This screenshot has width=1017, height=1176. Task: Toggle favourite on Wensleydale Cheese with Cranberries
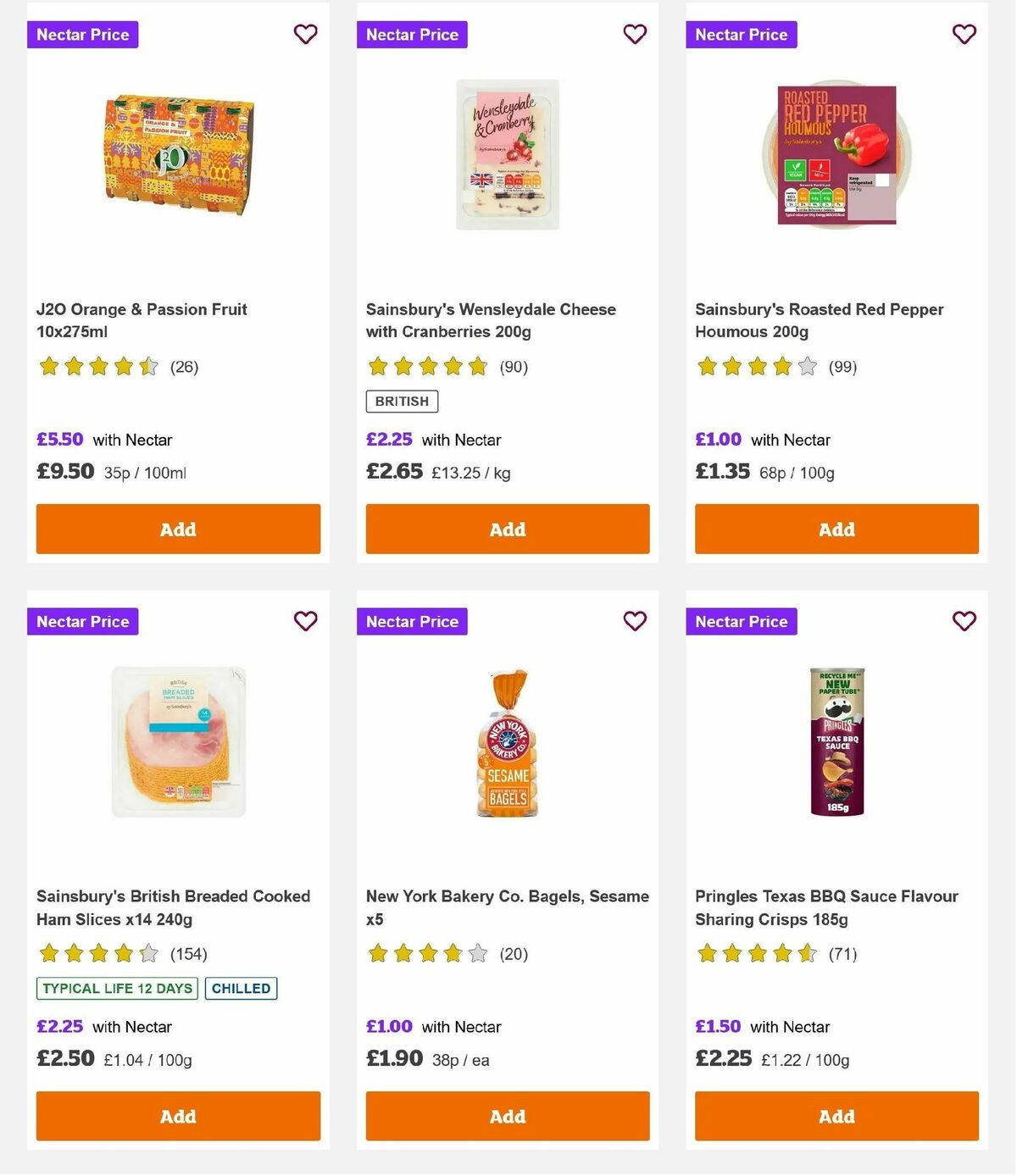coord(634,34)
